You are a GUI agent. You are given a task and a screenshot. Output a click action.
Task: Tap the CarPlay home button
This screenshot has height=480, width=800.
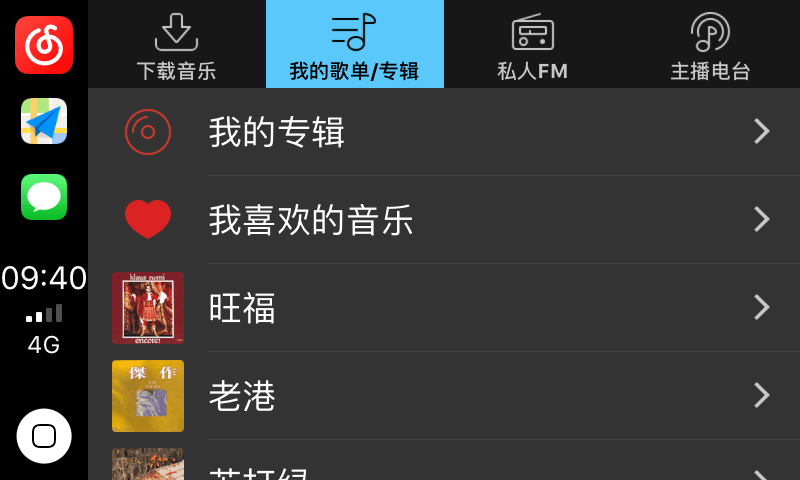[44, 436]
